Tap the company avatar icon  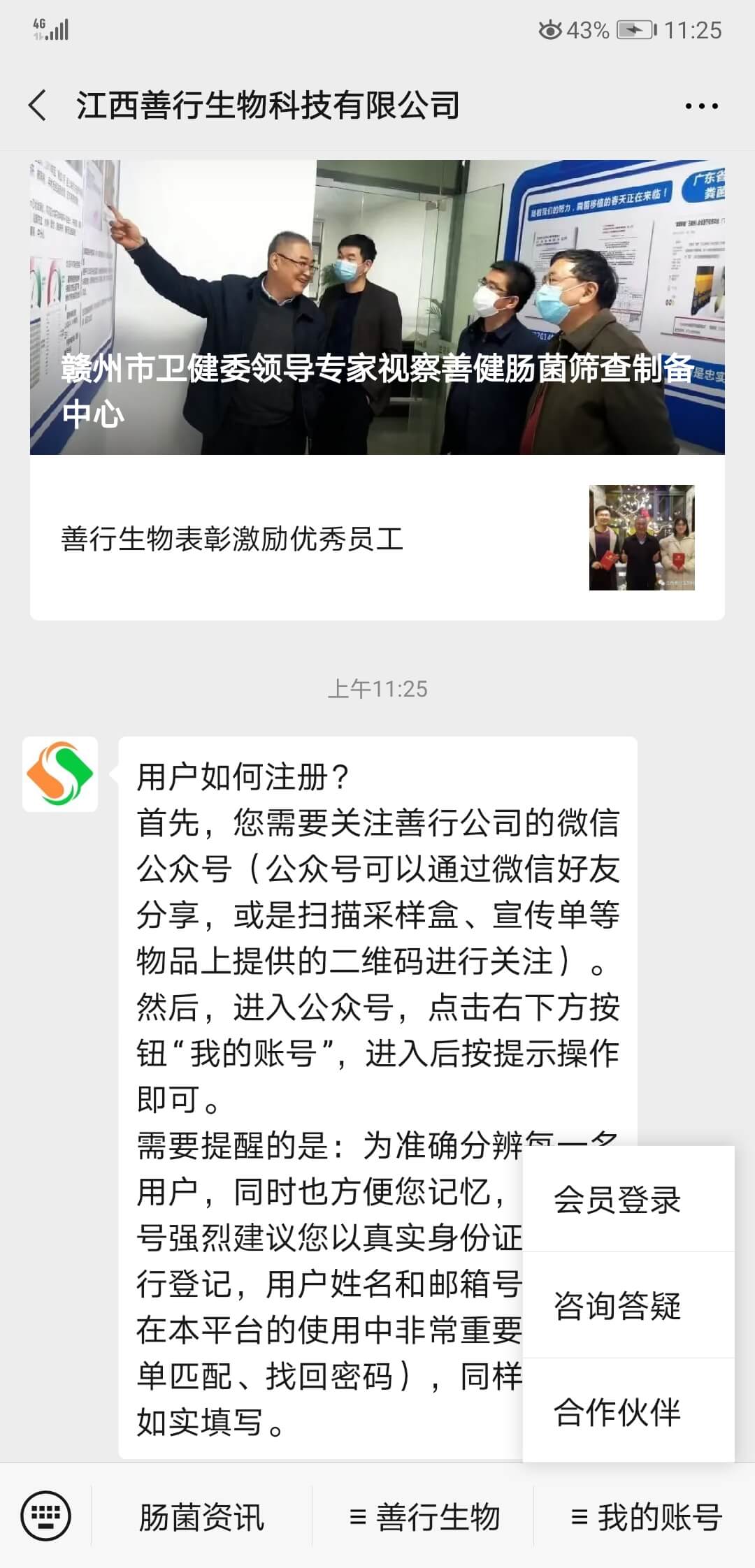(x=60, y=774)
